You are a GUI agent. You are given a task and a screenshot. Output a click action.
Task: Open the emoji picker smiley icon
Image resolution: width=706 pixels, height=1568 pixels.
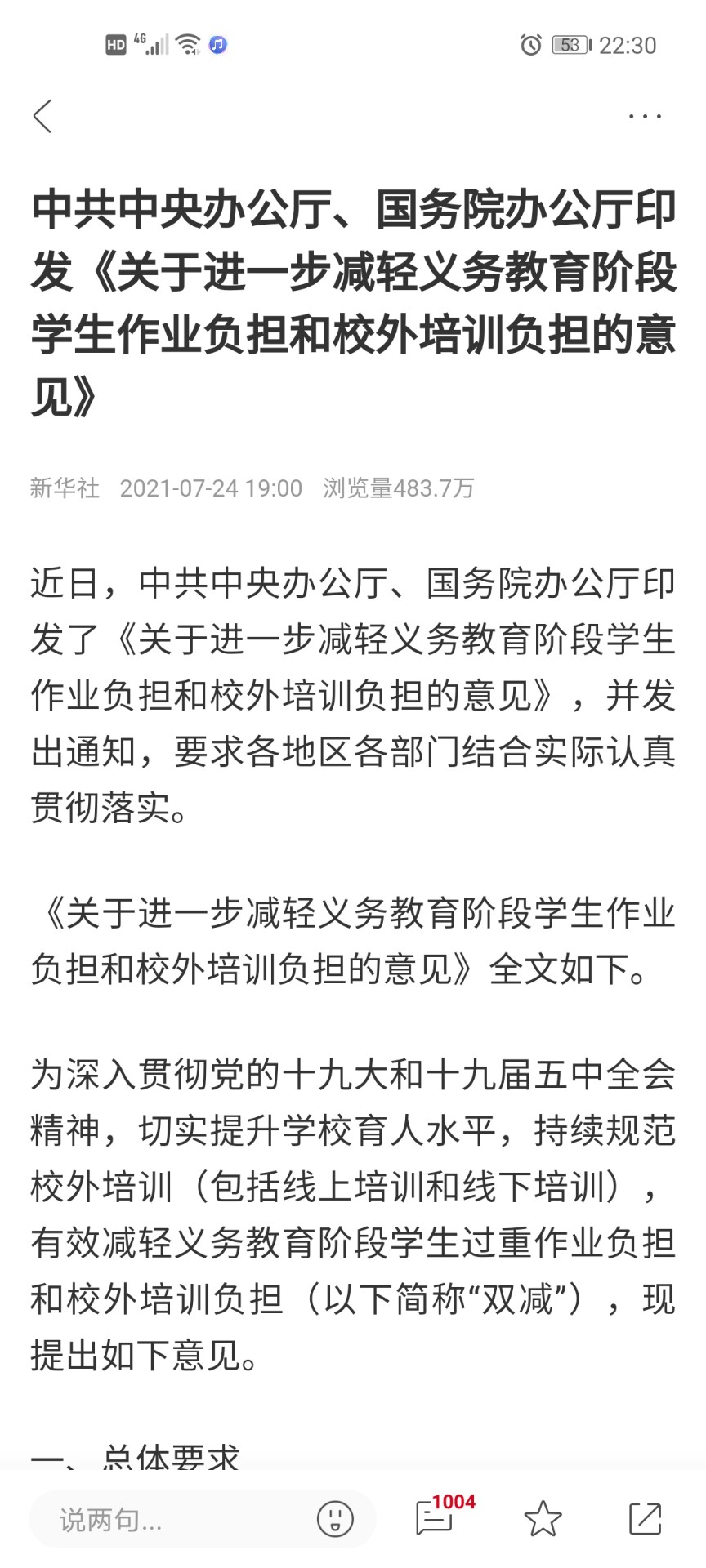coord(335,1519)
